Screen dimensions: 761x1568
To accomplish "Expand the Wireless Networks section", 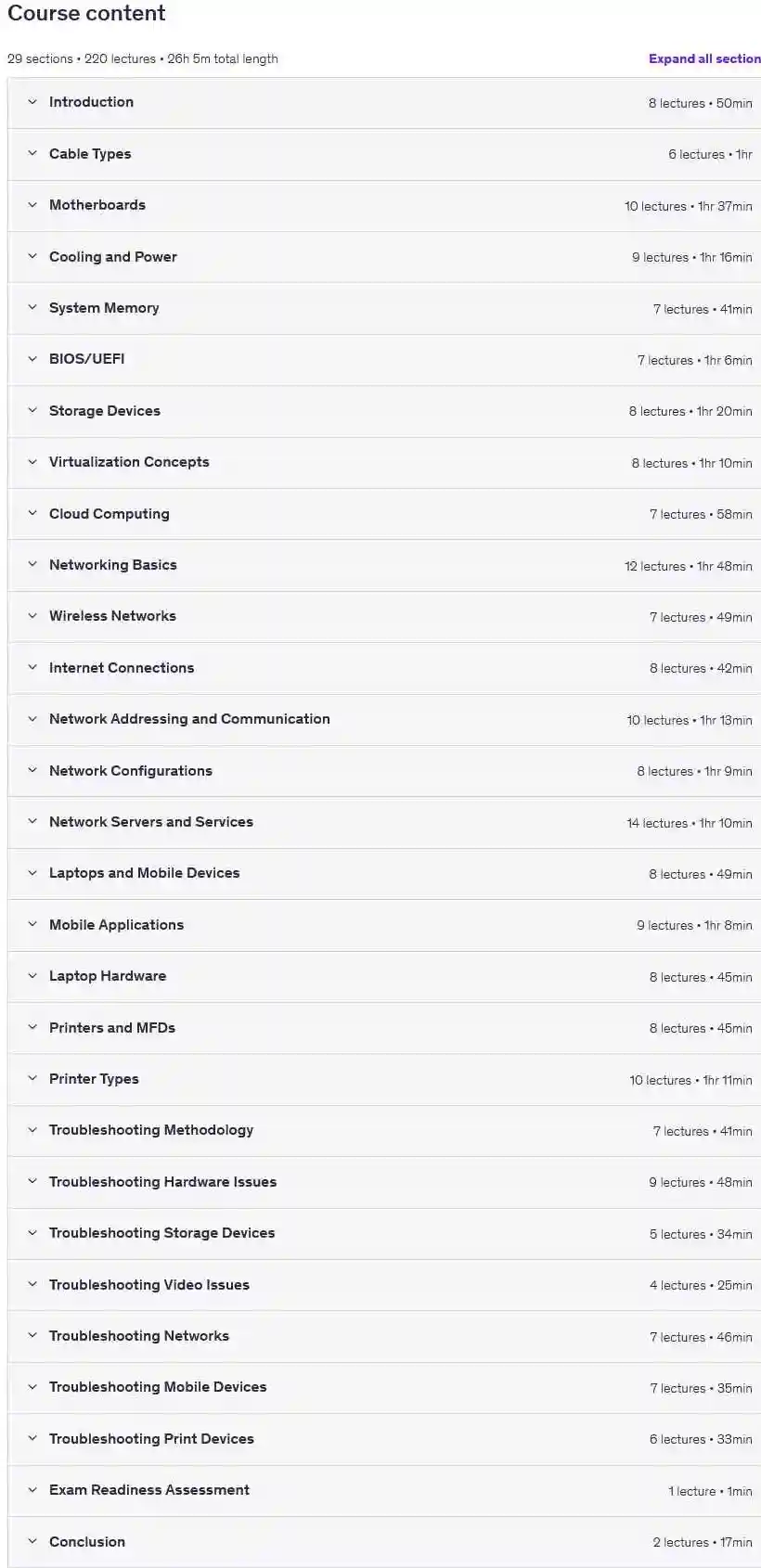I will [x=384, y=617].
